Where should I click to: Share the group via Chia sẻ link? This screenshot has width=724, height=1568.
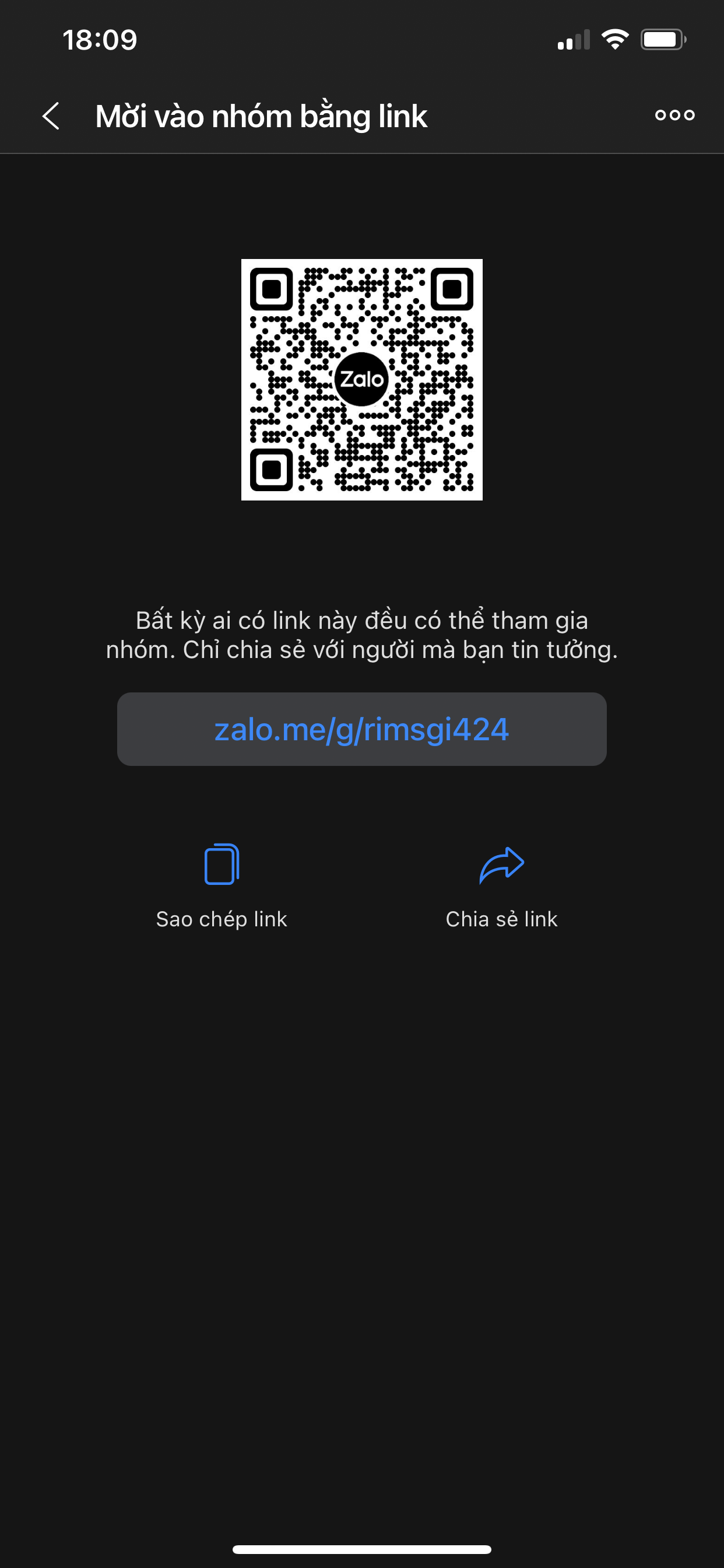pyautogui.click(x=501, y=886)
